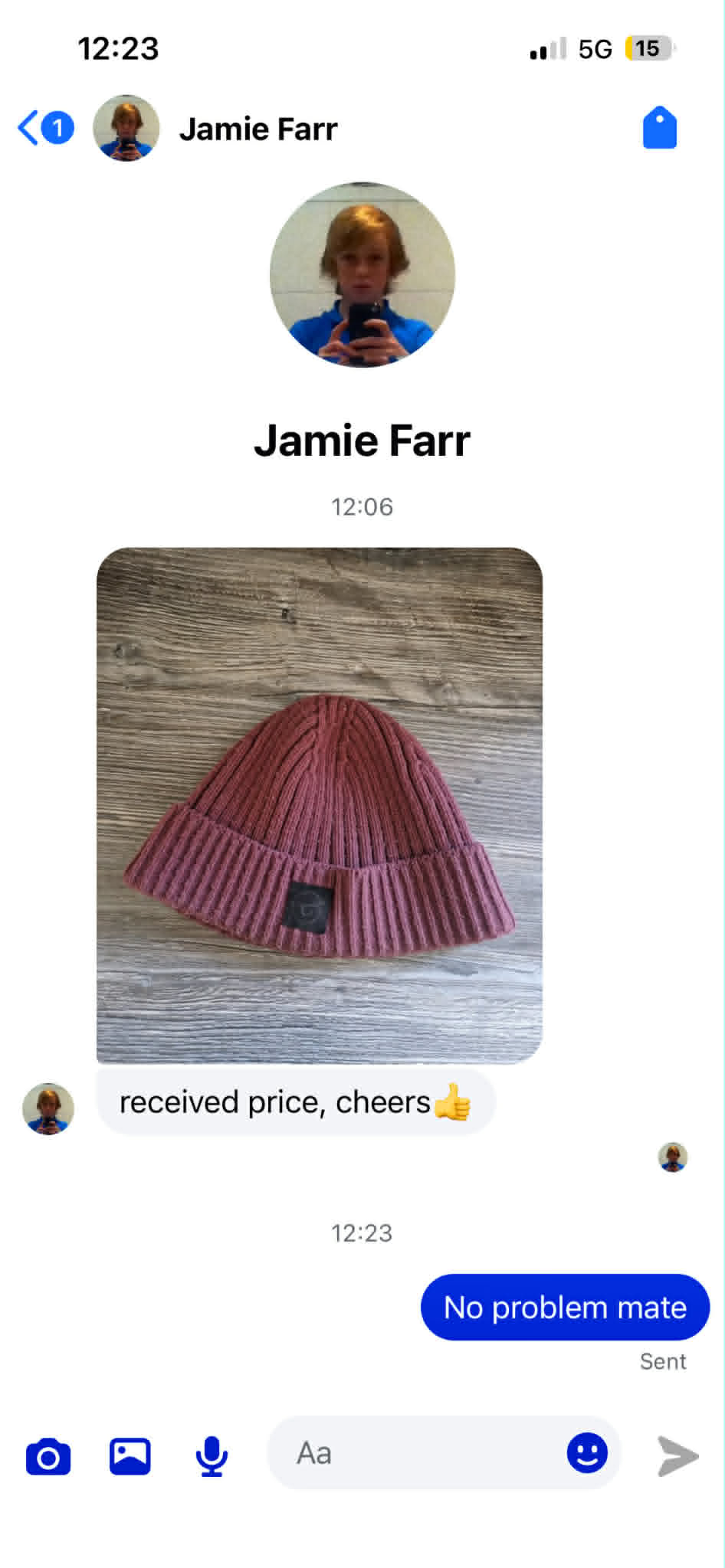View Jamie Farr's large profile picture

362,275
